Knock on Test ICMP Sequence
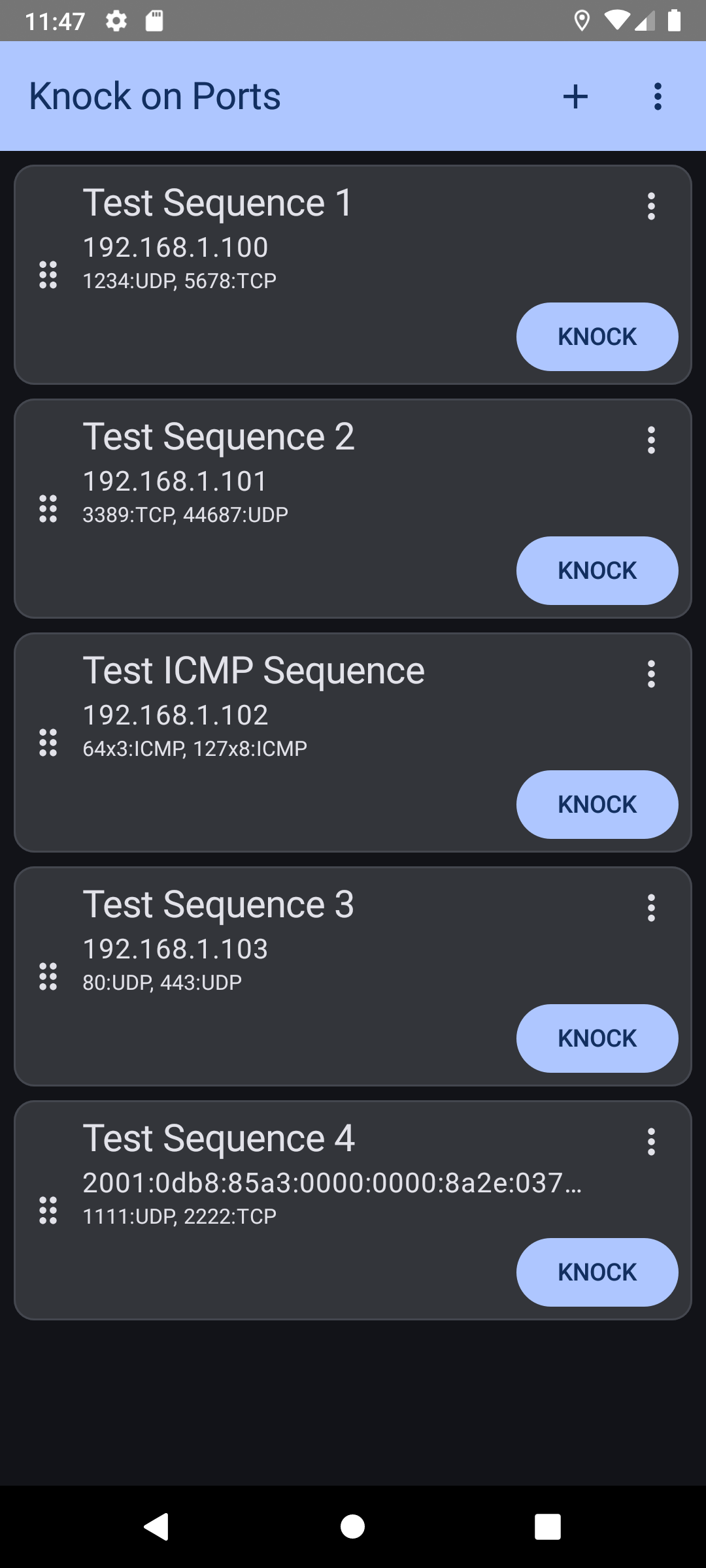Screen dimensions: 706x1568 597,804
